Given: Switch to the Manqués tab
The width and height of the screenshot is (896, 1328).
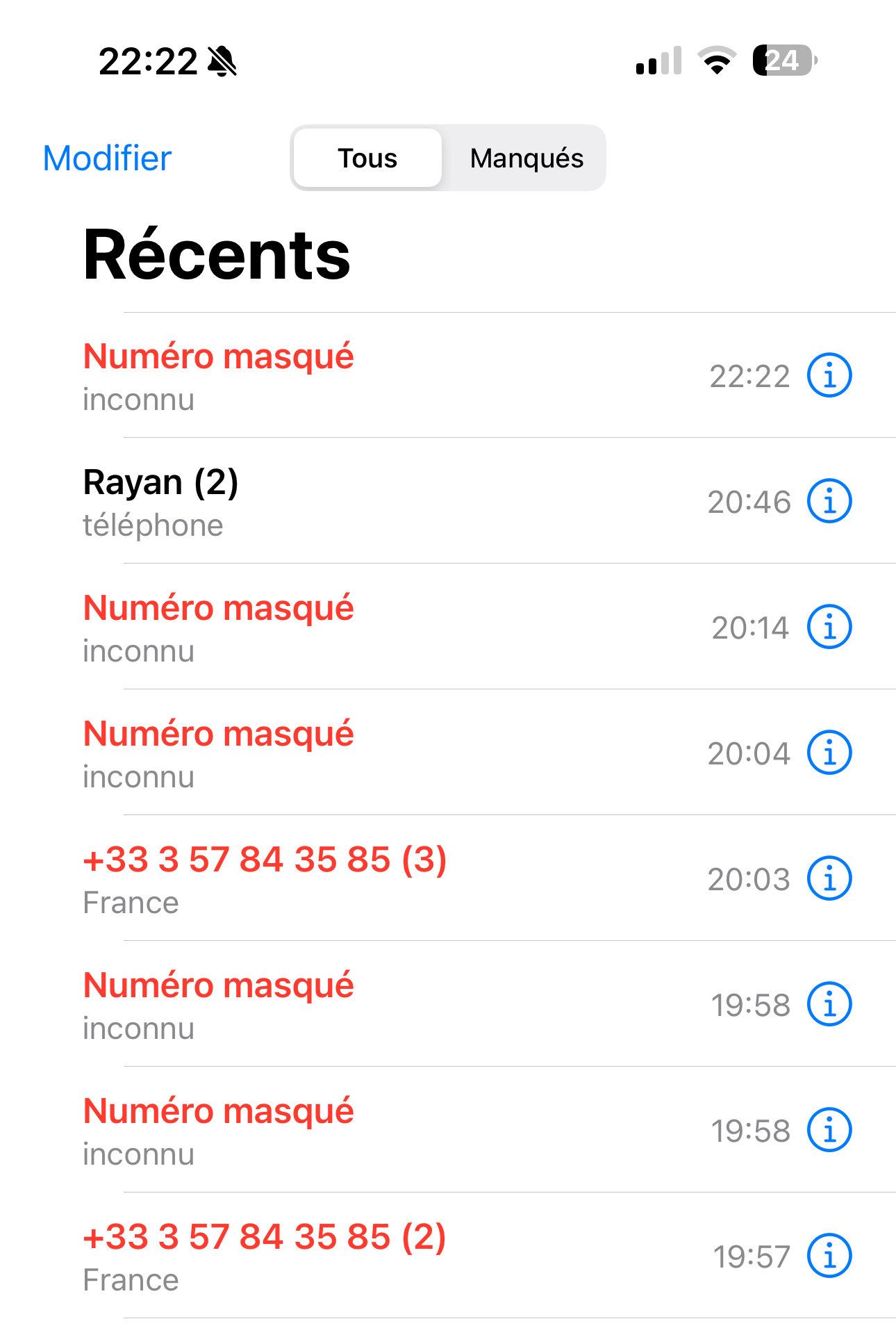Looking at the screenshot, I should [526, 158].
